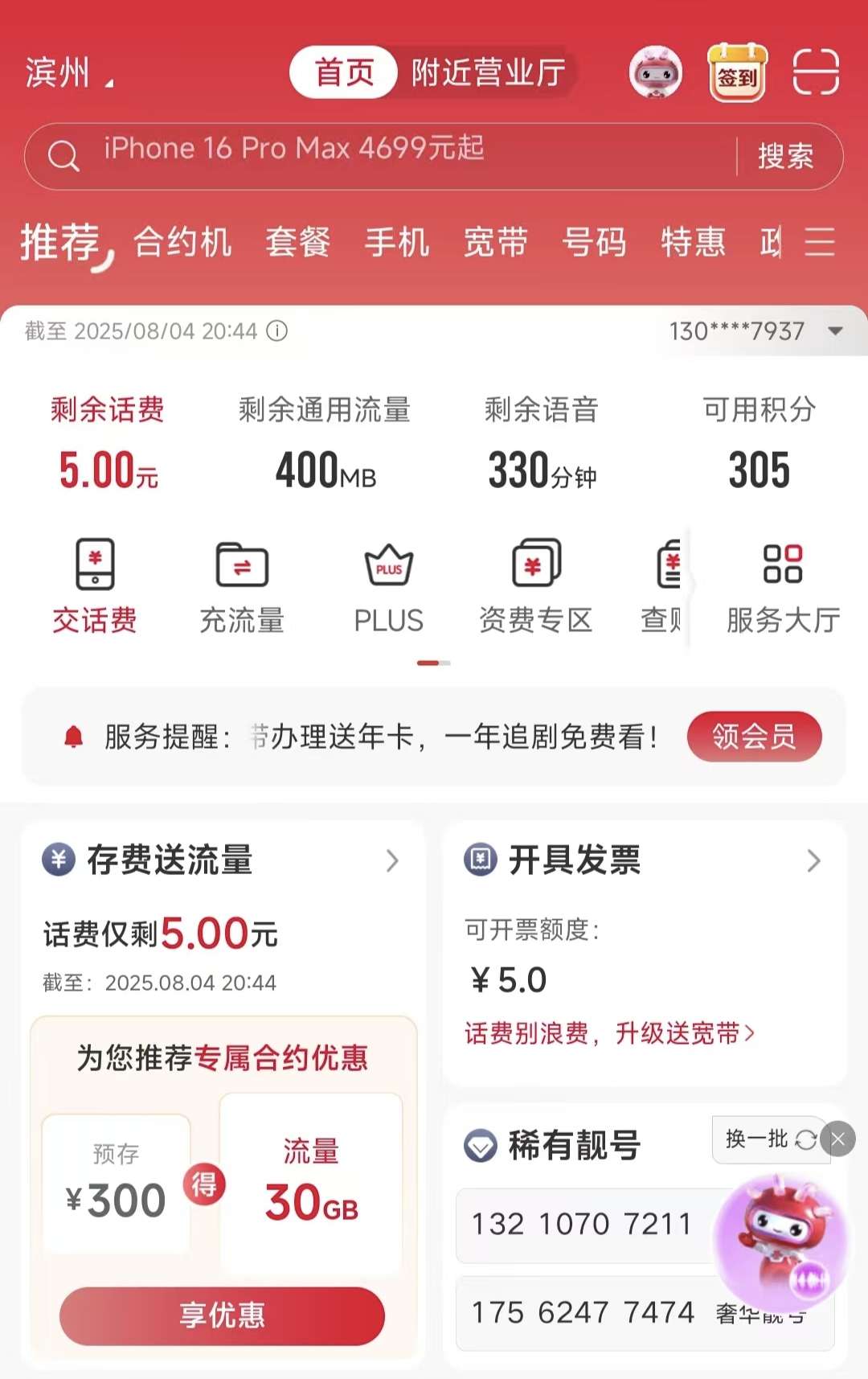Open the robot assistant avatar at top
868x1379 pixels.
[656, 73]
